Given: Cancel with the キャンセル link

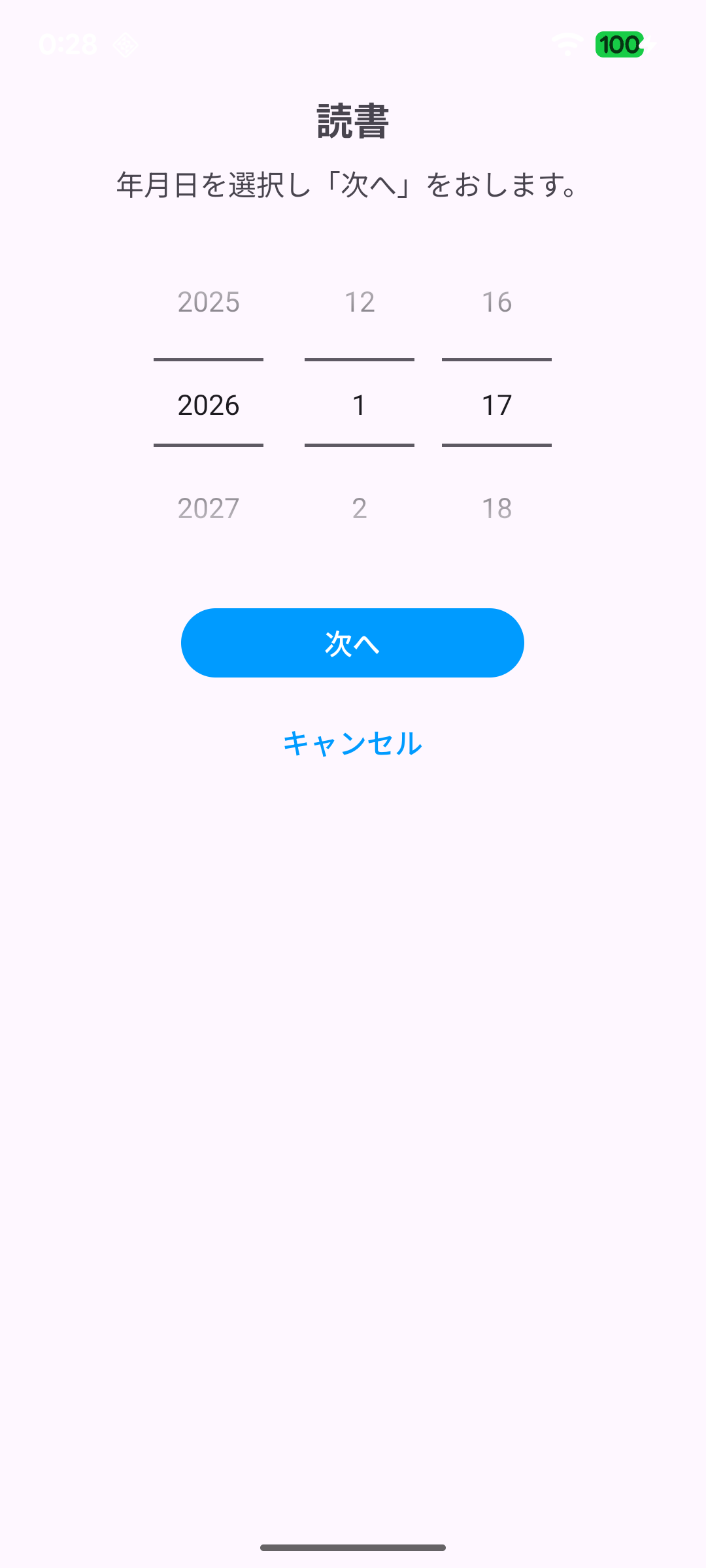Looking at the screenshot, I should pos(352,743).
